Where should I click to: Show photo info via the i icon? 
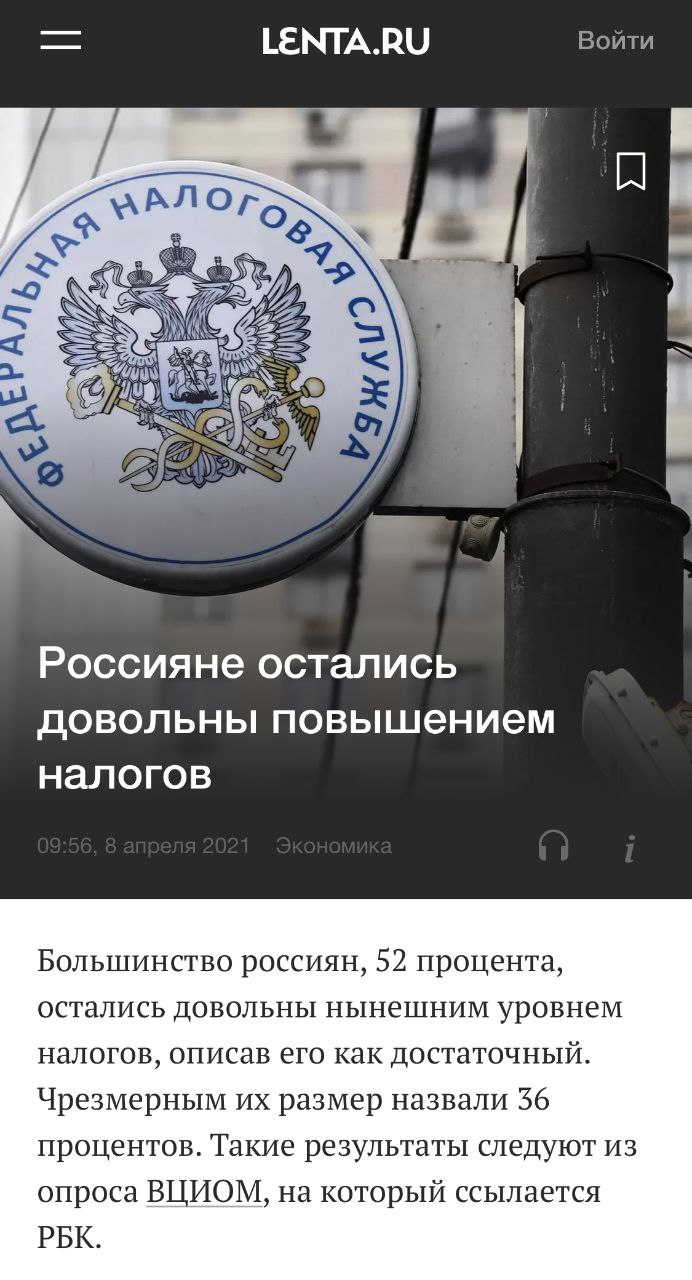pos(630,848)
